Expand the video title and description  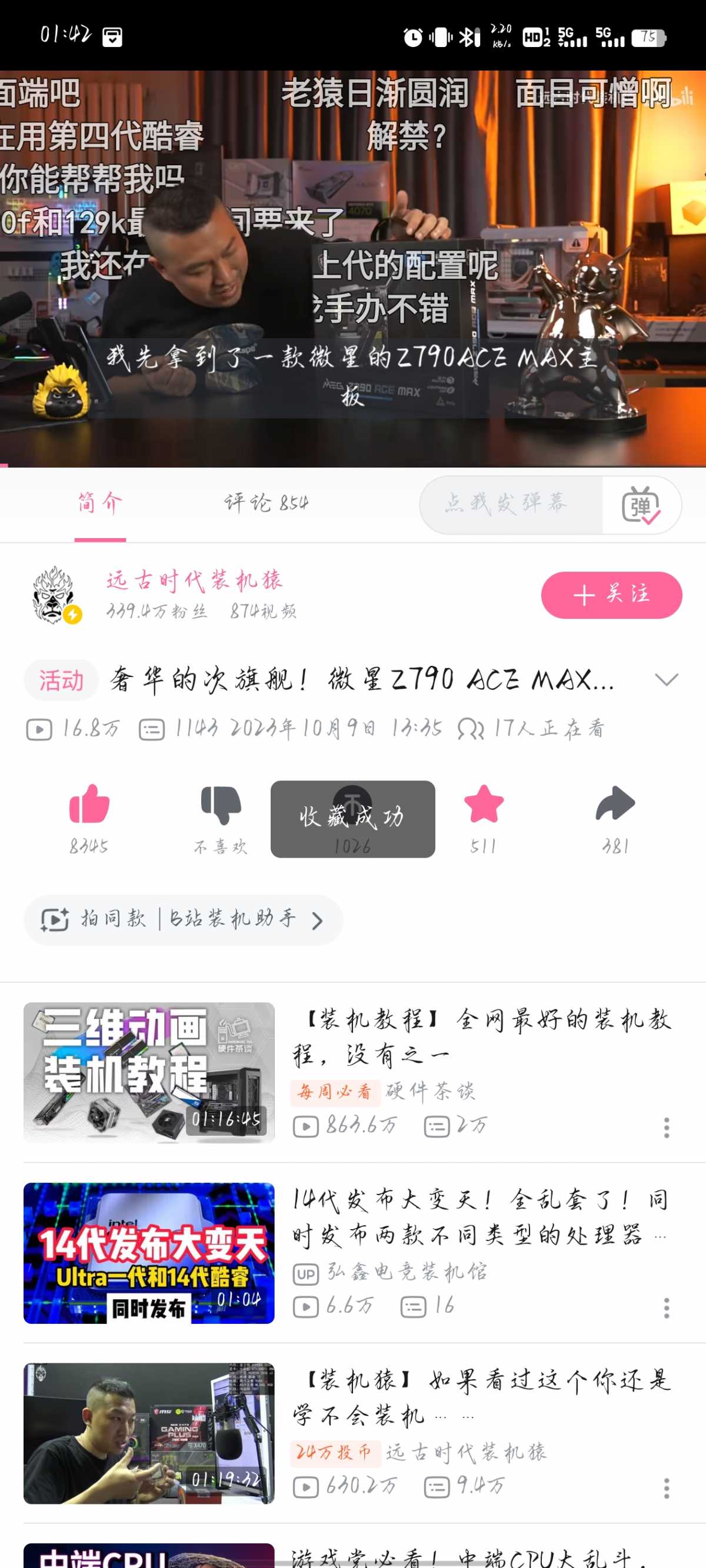[x=666, y=680]
